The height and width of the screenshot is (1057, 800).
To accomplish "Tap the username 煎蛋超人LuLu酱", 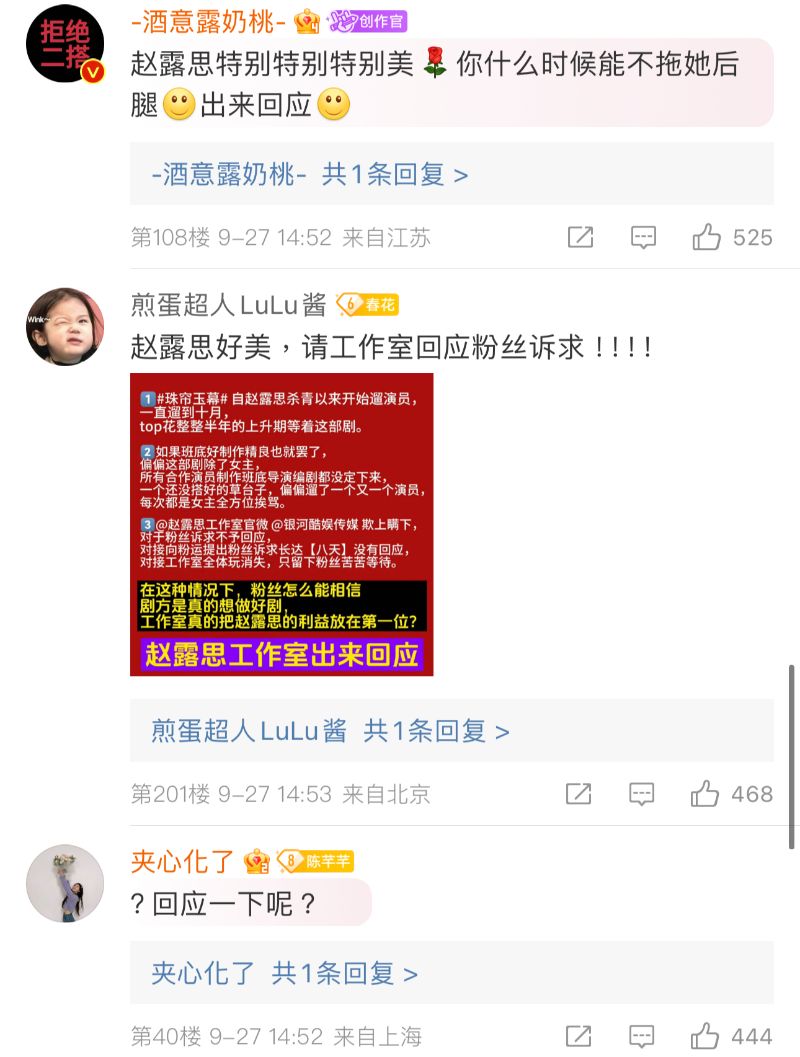I will pos(229,304).
